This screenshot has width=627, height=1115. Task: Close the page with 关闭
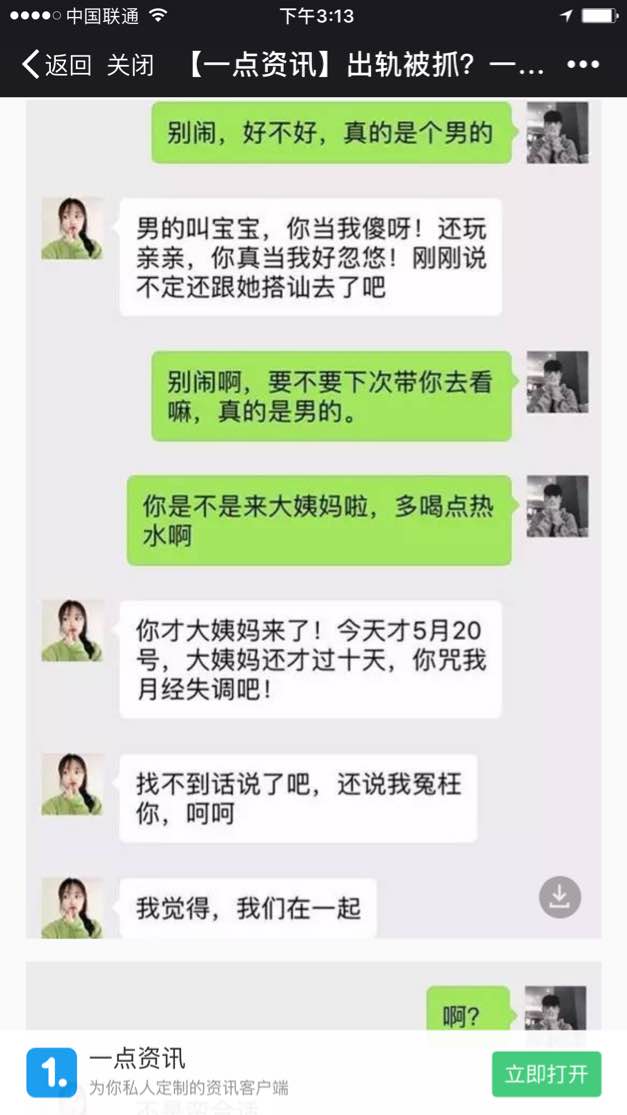coord(130,66)
